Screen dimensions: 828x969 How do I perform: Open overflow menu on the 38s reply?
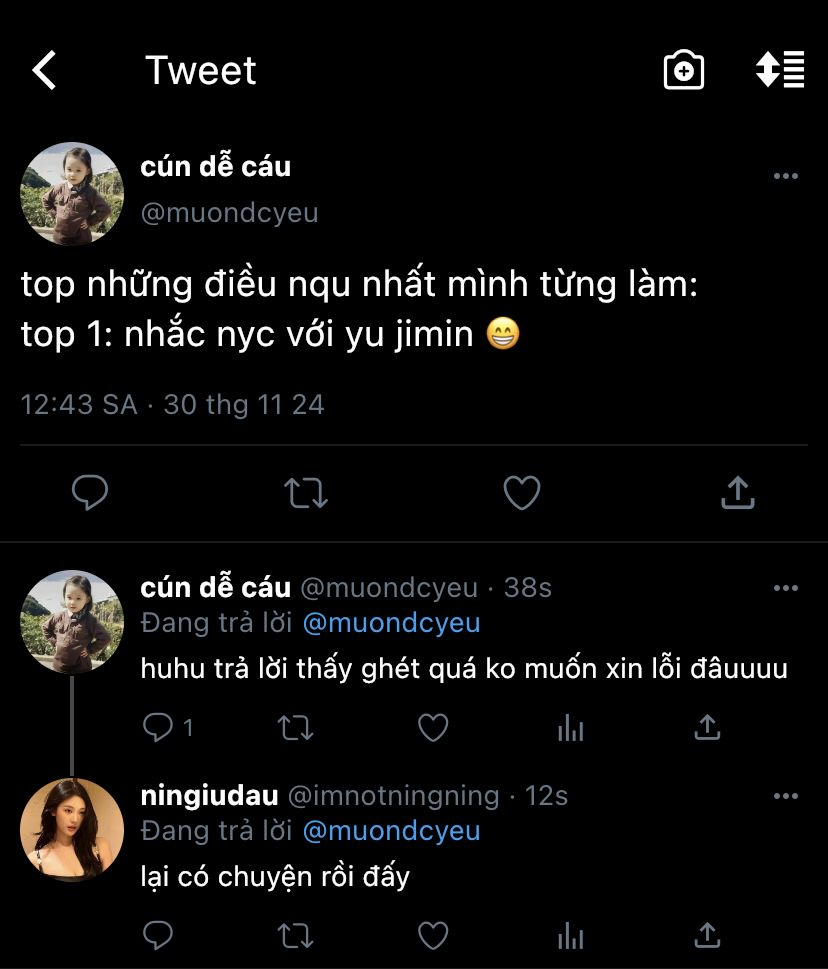(786, 588)
